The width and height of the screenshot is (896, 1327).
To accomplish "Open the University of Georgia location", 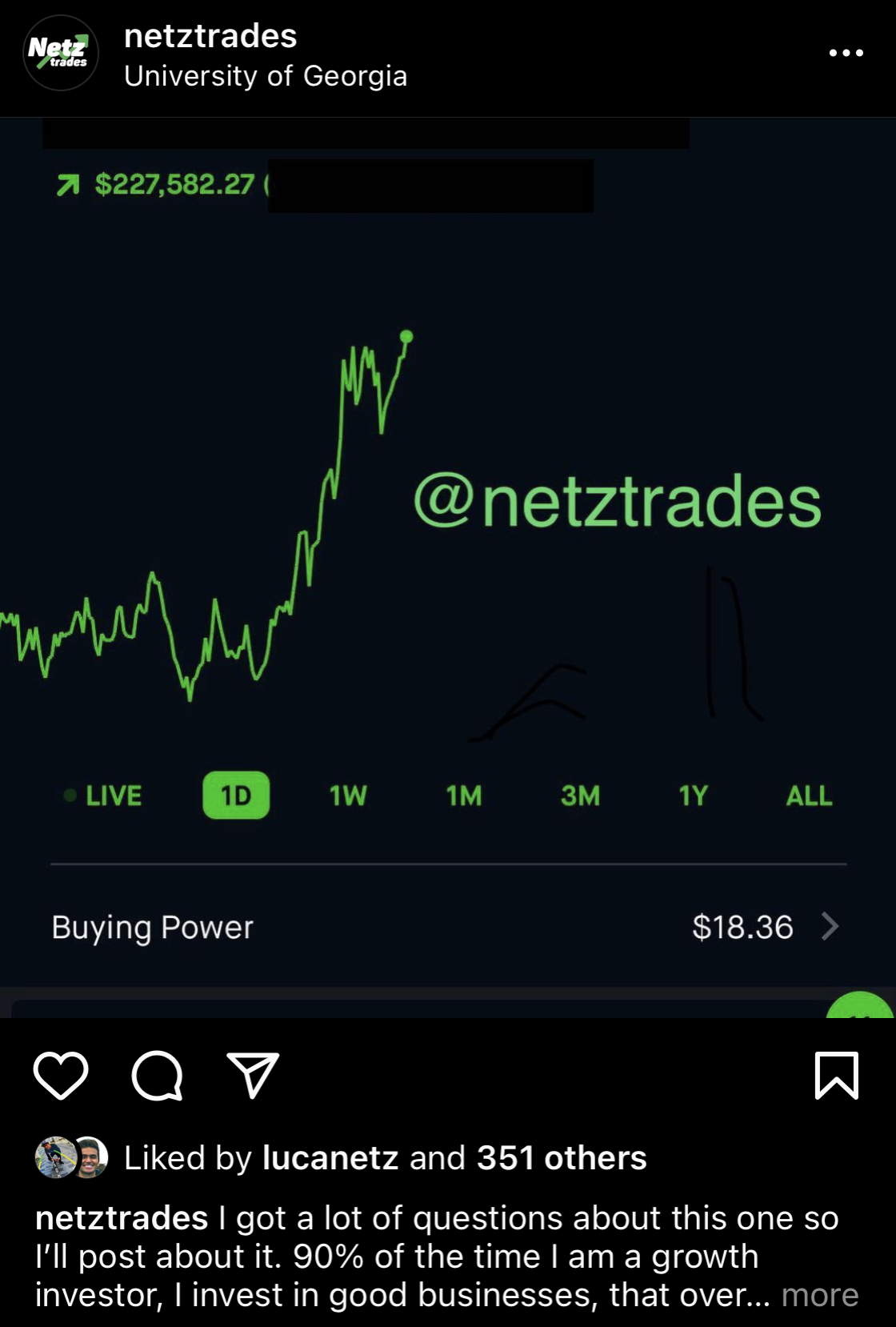I will click(x=266, y=76).
